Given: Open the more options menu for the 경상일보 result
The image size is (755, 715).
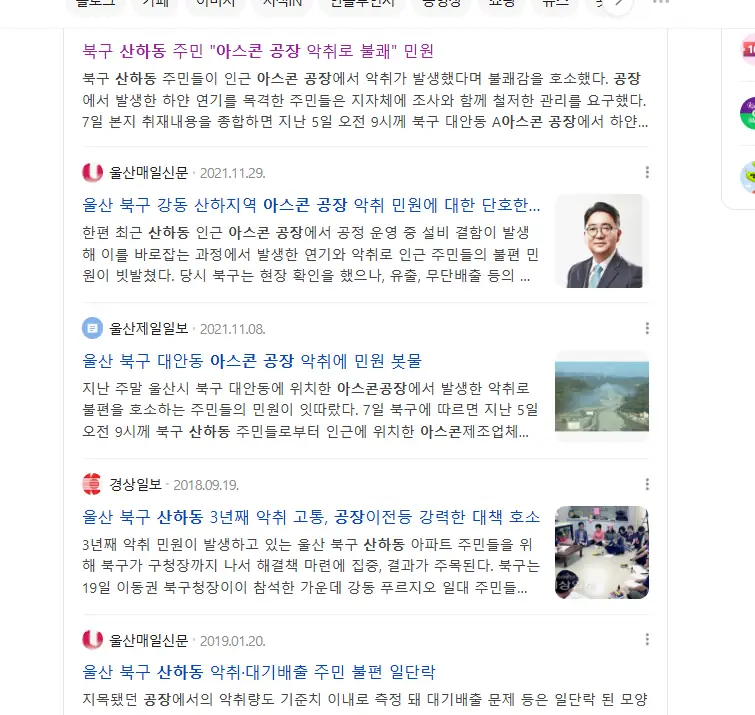Looking at the screenshot, I should [x=647, y=484].
